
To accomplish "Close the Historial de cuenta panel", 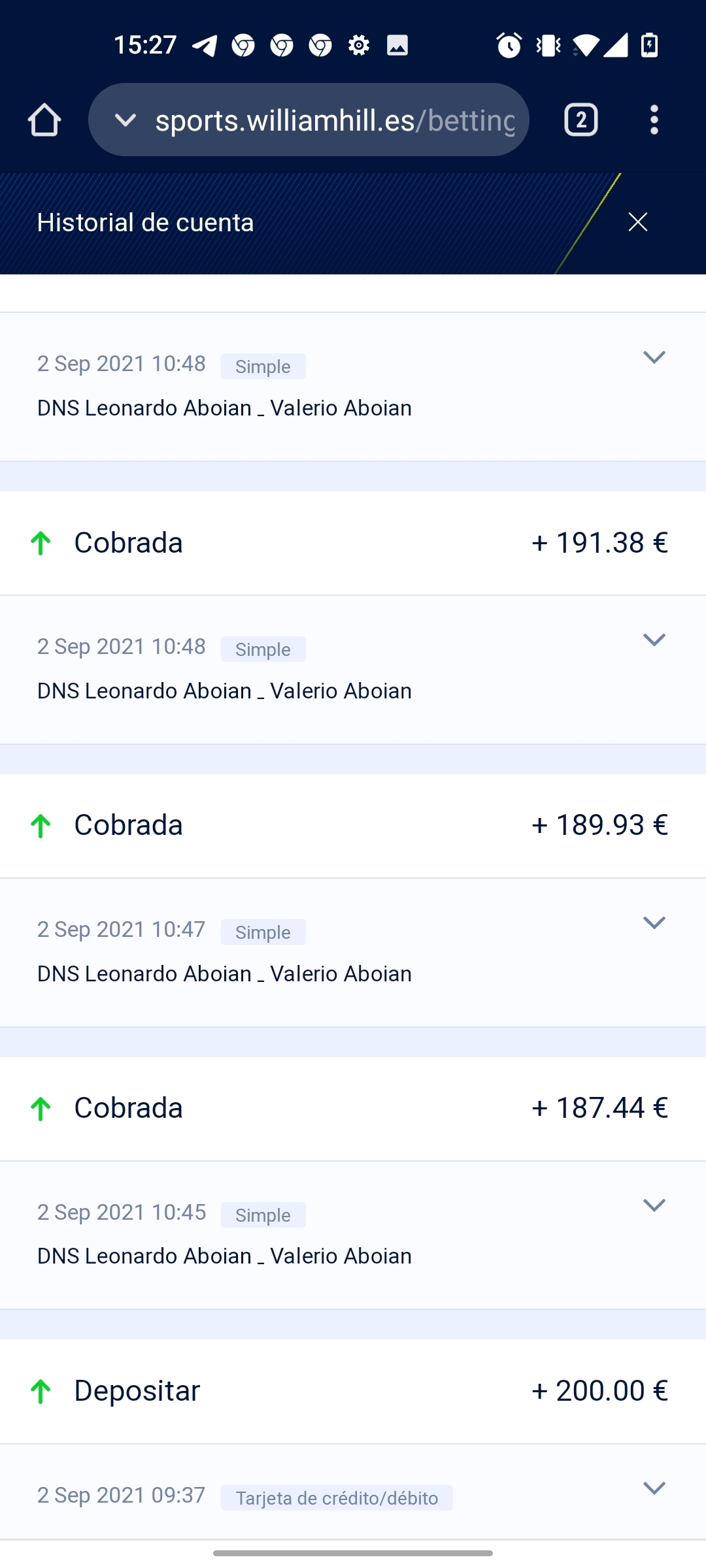I will (x=637, y=222).
